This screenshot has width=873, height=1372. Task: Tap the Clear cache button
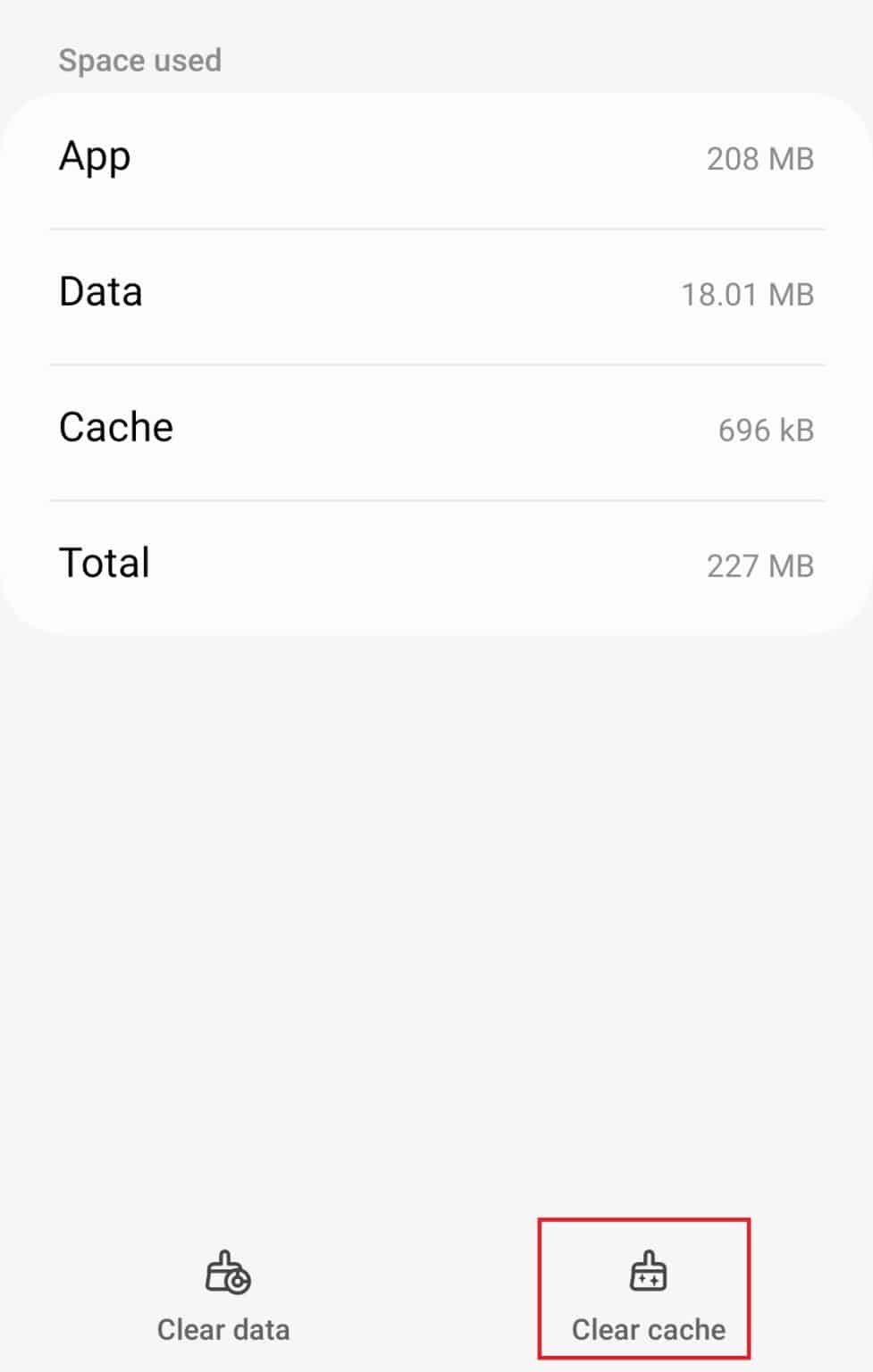[x=647, y=1293]
